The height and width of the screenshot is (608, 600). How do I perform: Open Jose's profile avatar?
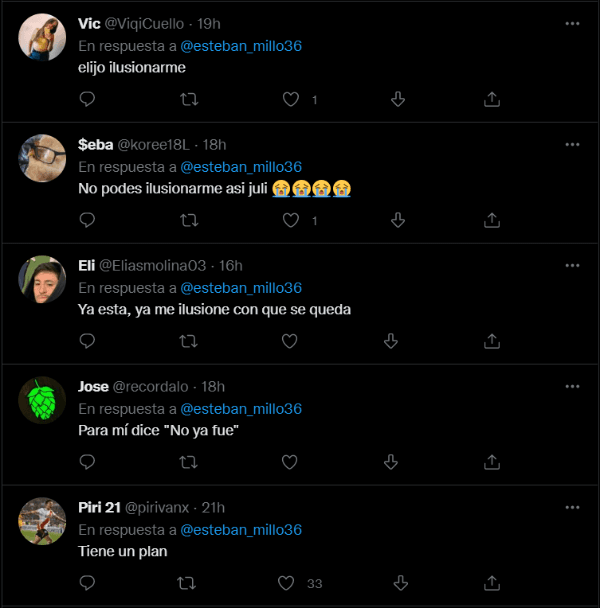click(x=42, y=402)
